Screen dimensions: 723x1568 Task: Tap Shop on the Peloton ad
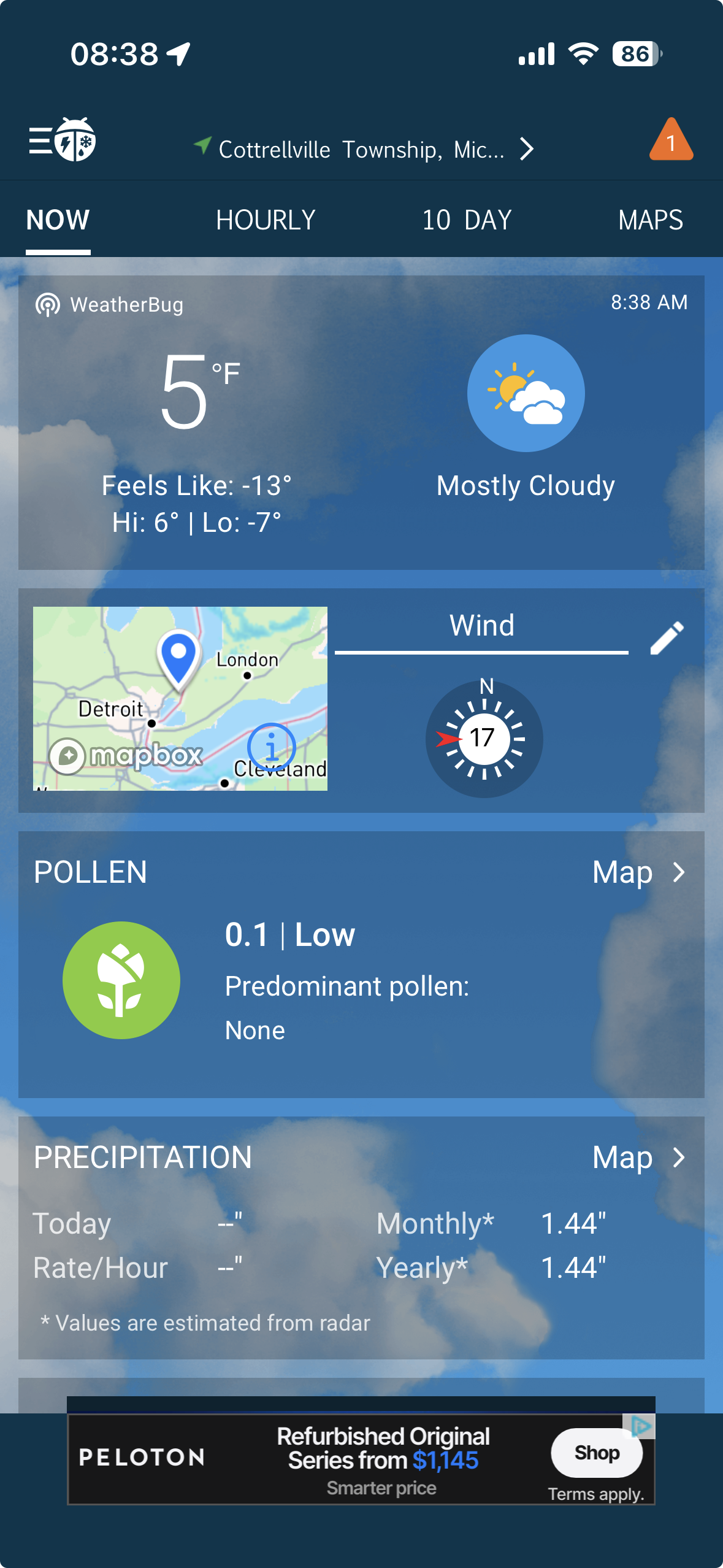coord(596,1453)
